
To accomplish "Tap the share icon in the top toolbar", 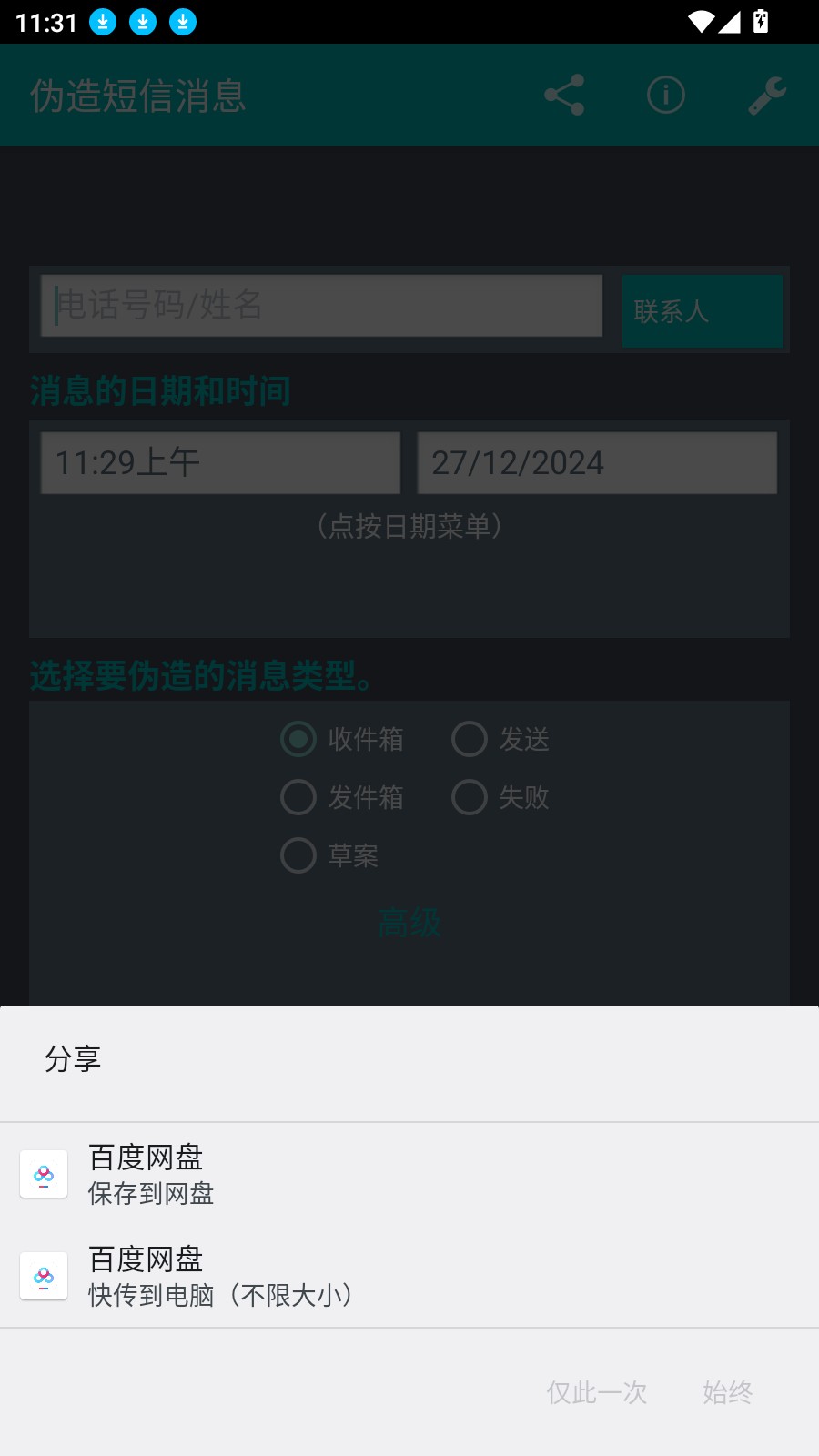I will (563, 95).
